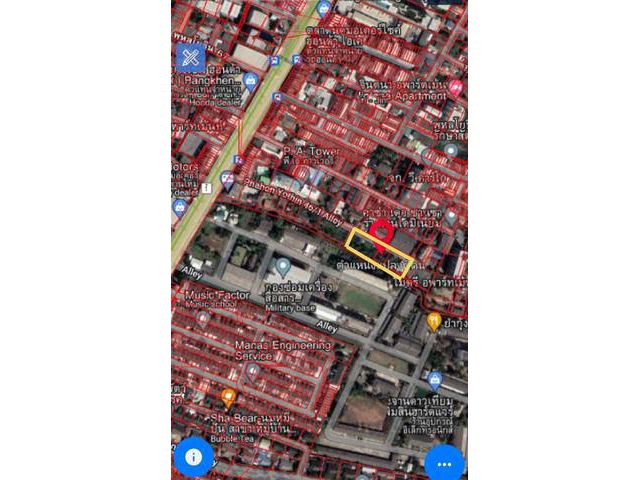Open the measuring tools icon

pyautogui.click(x=190, y=58)
